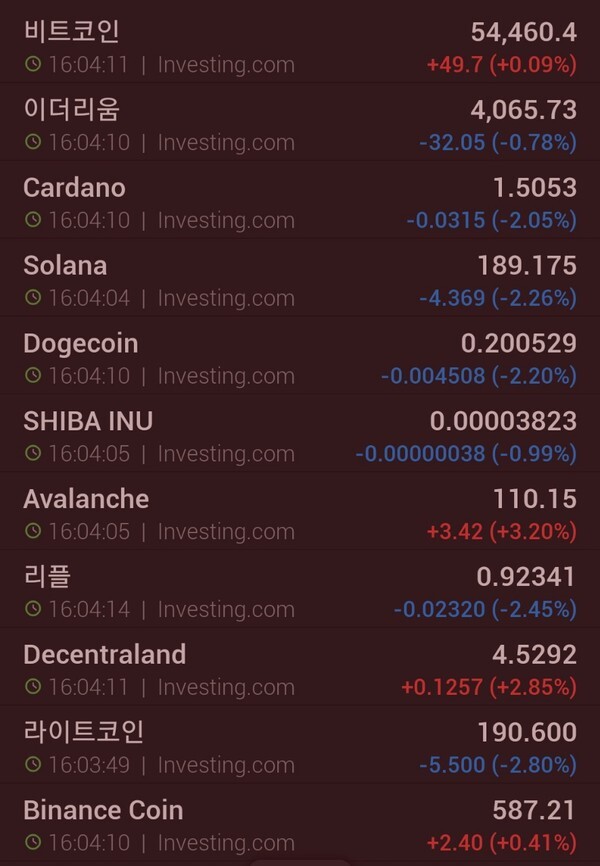This screenshot has height=866, width=600.
Task: Go to Binance Coin details
Action: (300, 825)
